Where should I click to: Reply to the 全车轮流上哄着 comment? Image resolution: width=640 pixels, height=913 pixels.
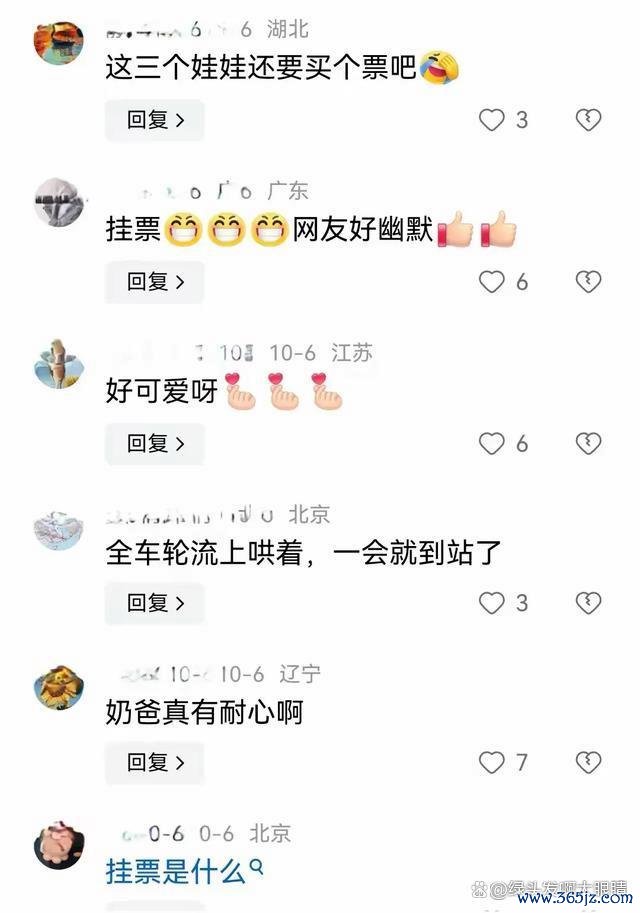tap(155, 603)
